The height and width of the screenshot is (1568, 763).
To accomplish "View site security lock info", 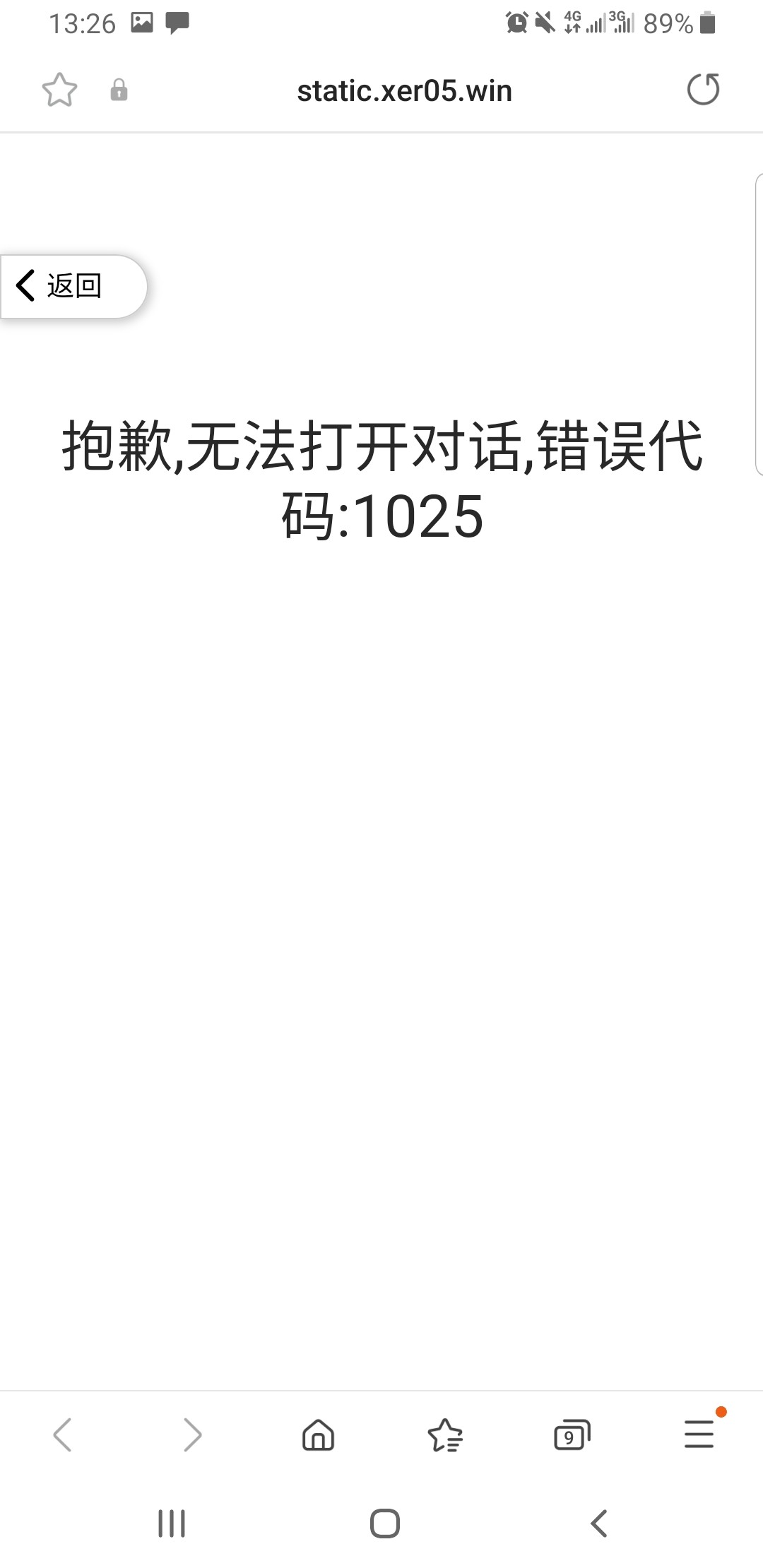I will coord(119,90).
